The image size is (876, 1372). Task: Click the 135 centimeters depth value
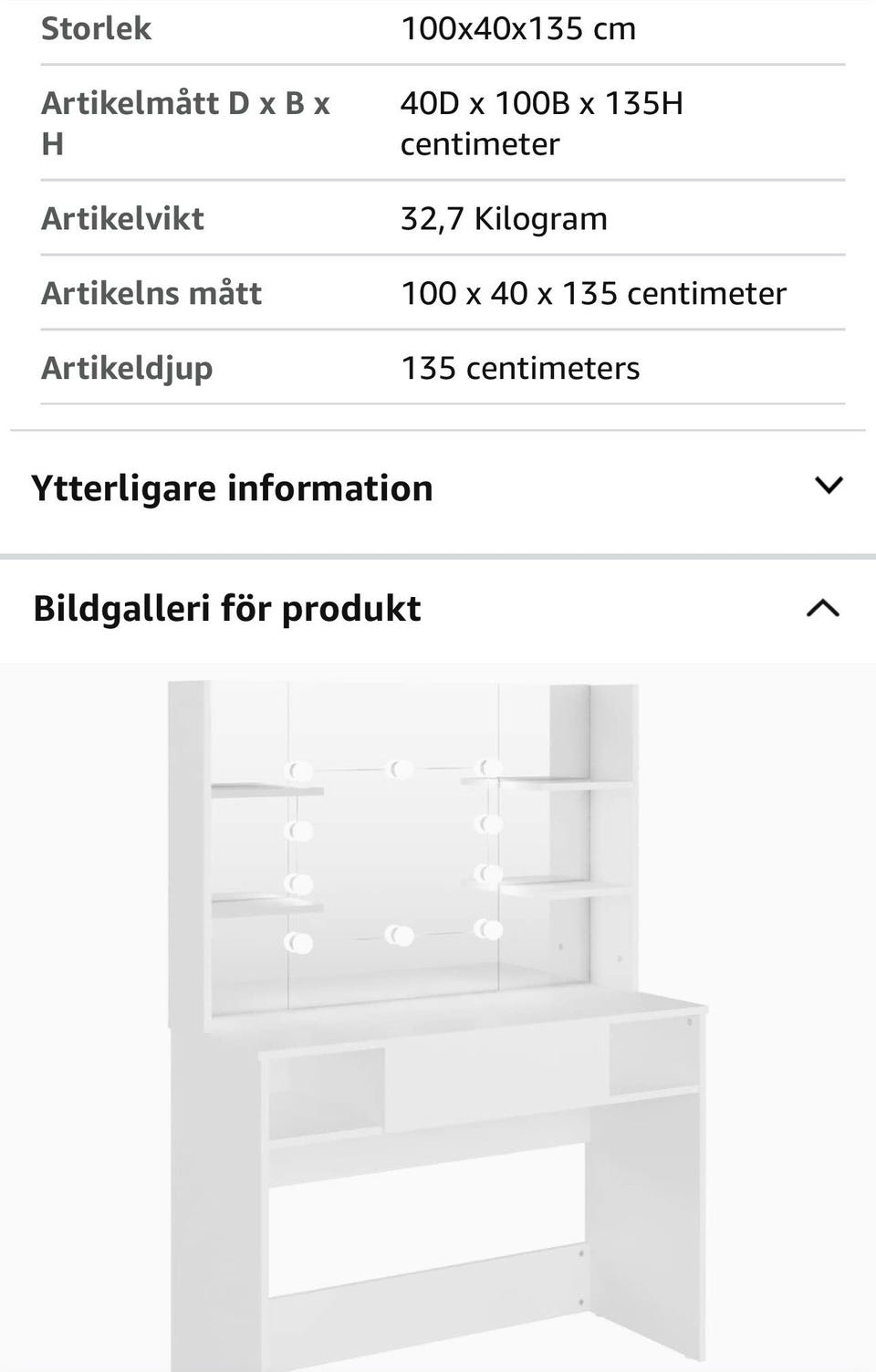[x=519, y=368]
